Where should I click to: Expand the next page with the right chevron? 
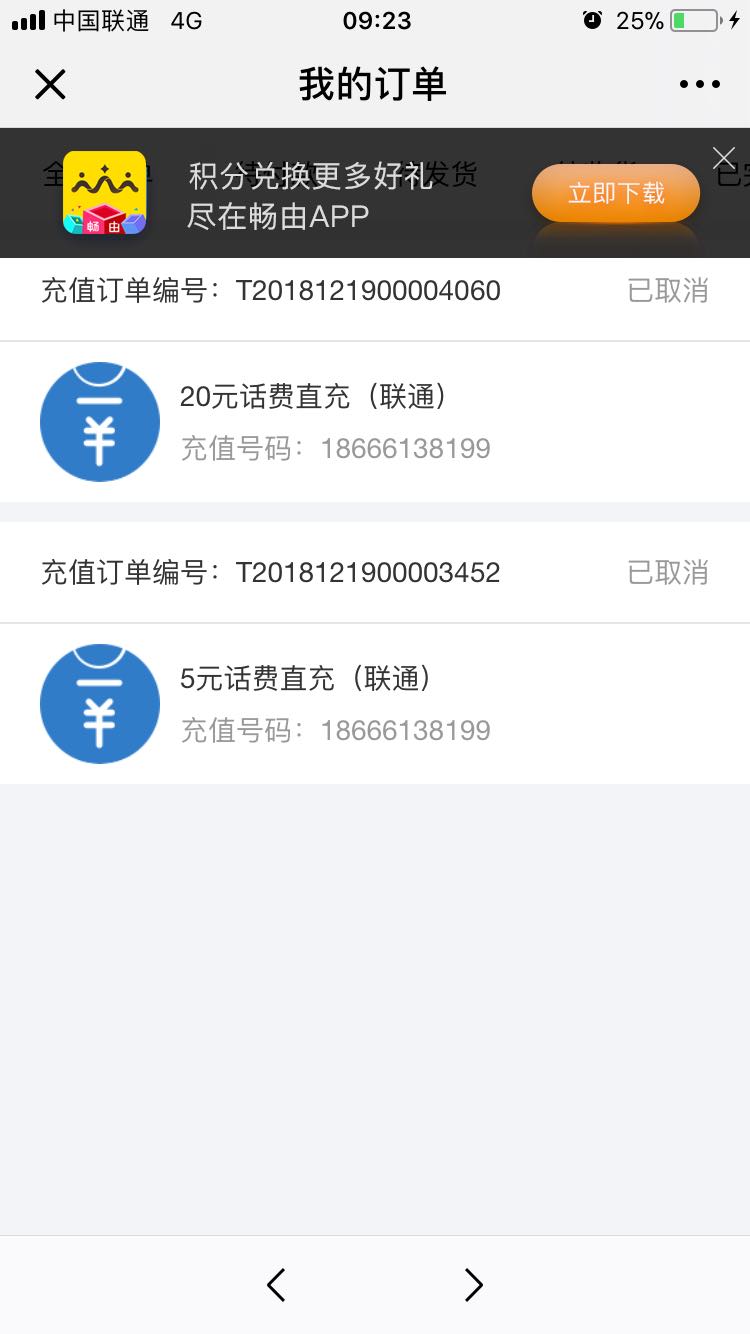(x=472, y=1285)
